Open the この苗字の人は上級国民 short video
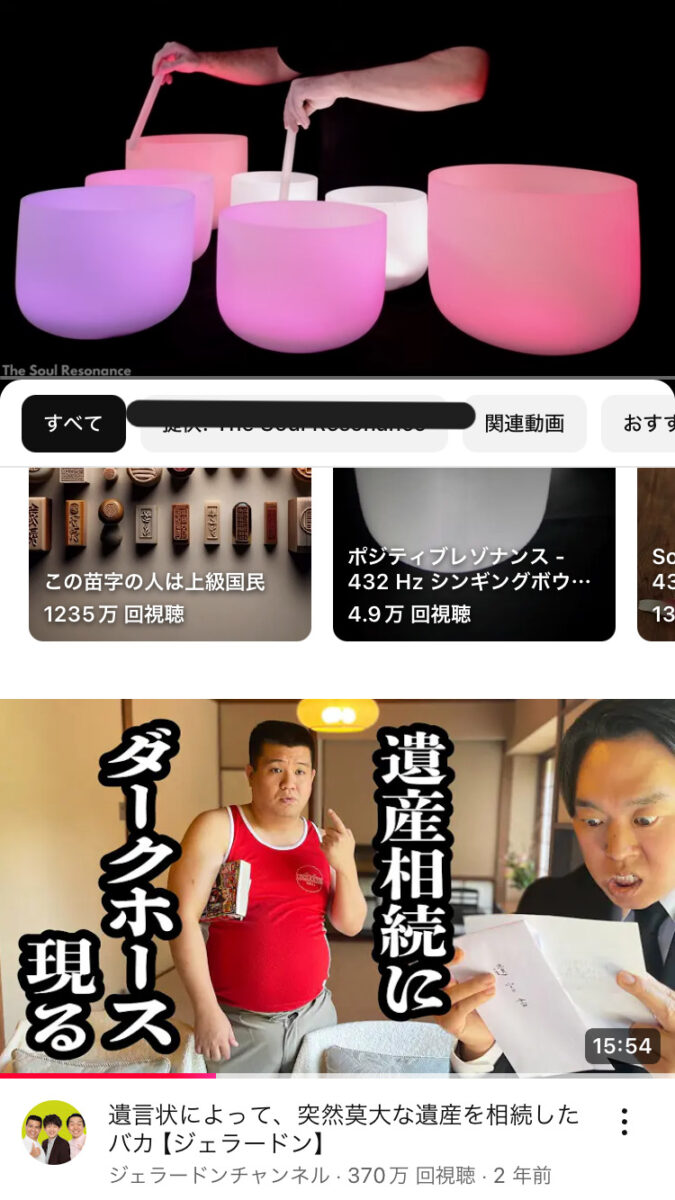675x1200 pixels. (170, 553)
